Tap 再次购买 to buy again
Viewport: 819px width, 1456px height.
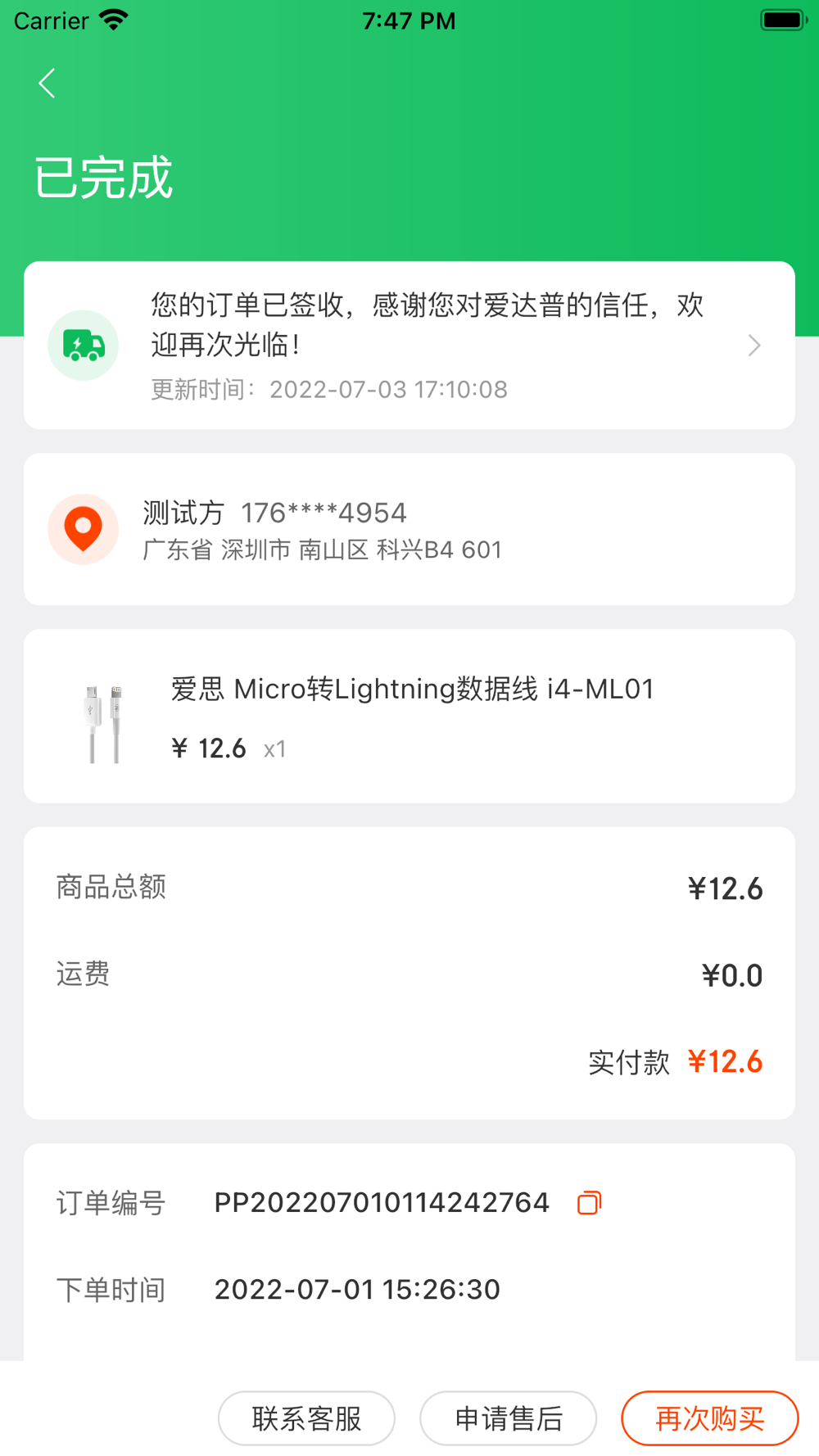(709, 1418)
